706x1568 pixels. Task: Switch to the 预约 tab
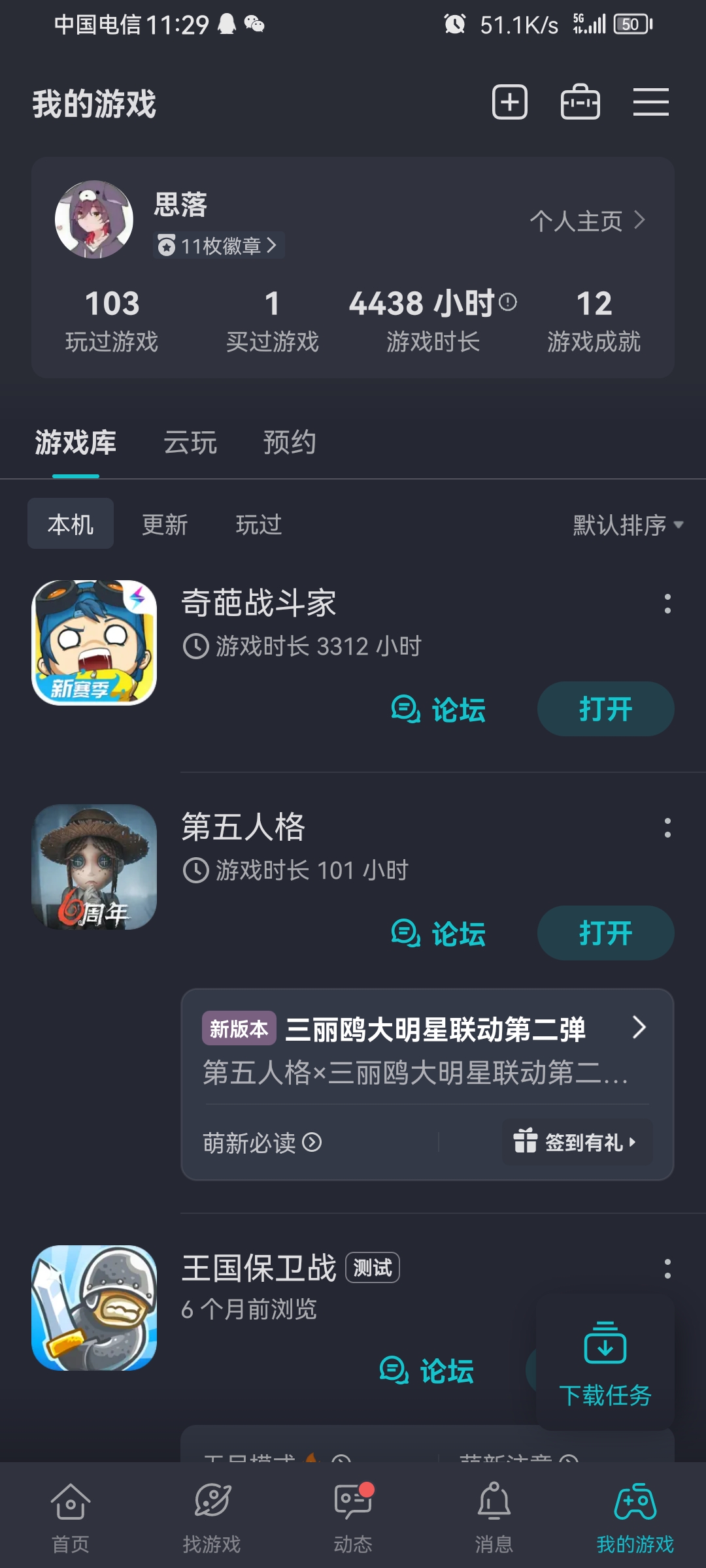point(290,442)
